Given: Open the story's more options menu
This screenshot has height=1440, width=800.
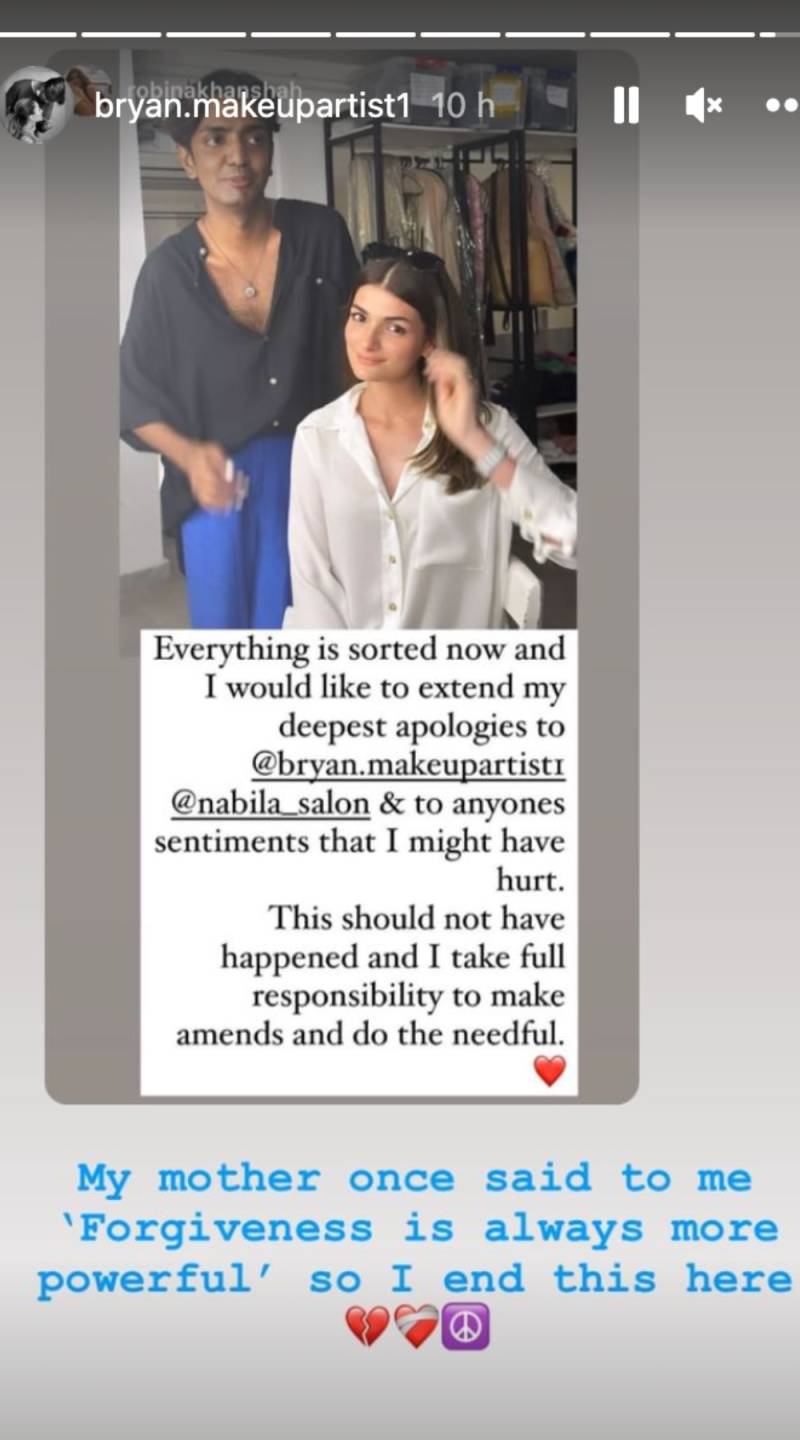Looking at the screenshot, I should [x=781, y=105].
